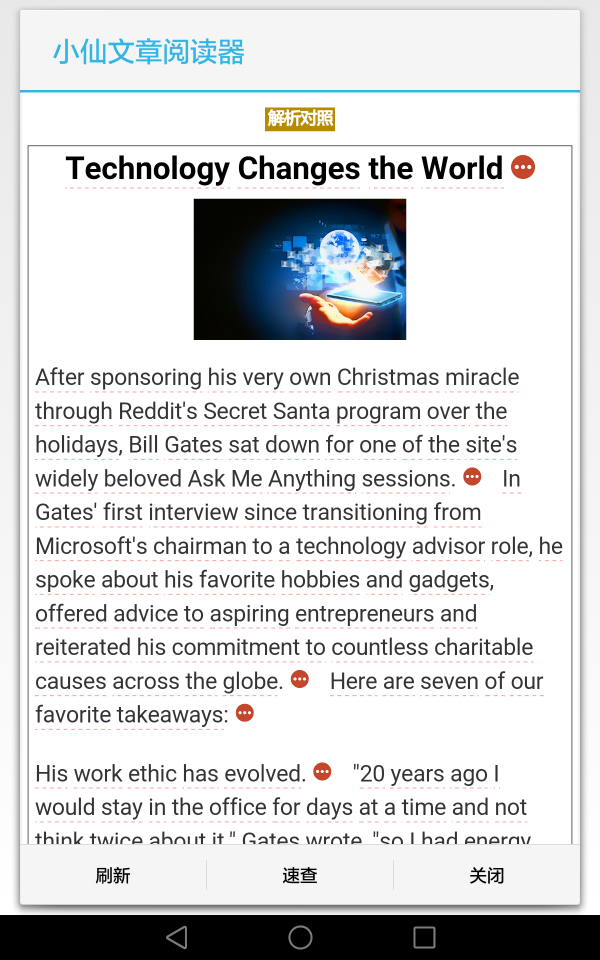Tap the icon after 'His work ethic has evolved.'

(x=322, y=772)
